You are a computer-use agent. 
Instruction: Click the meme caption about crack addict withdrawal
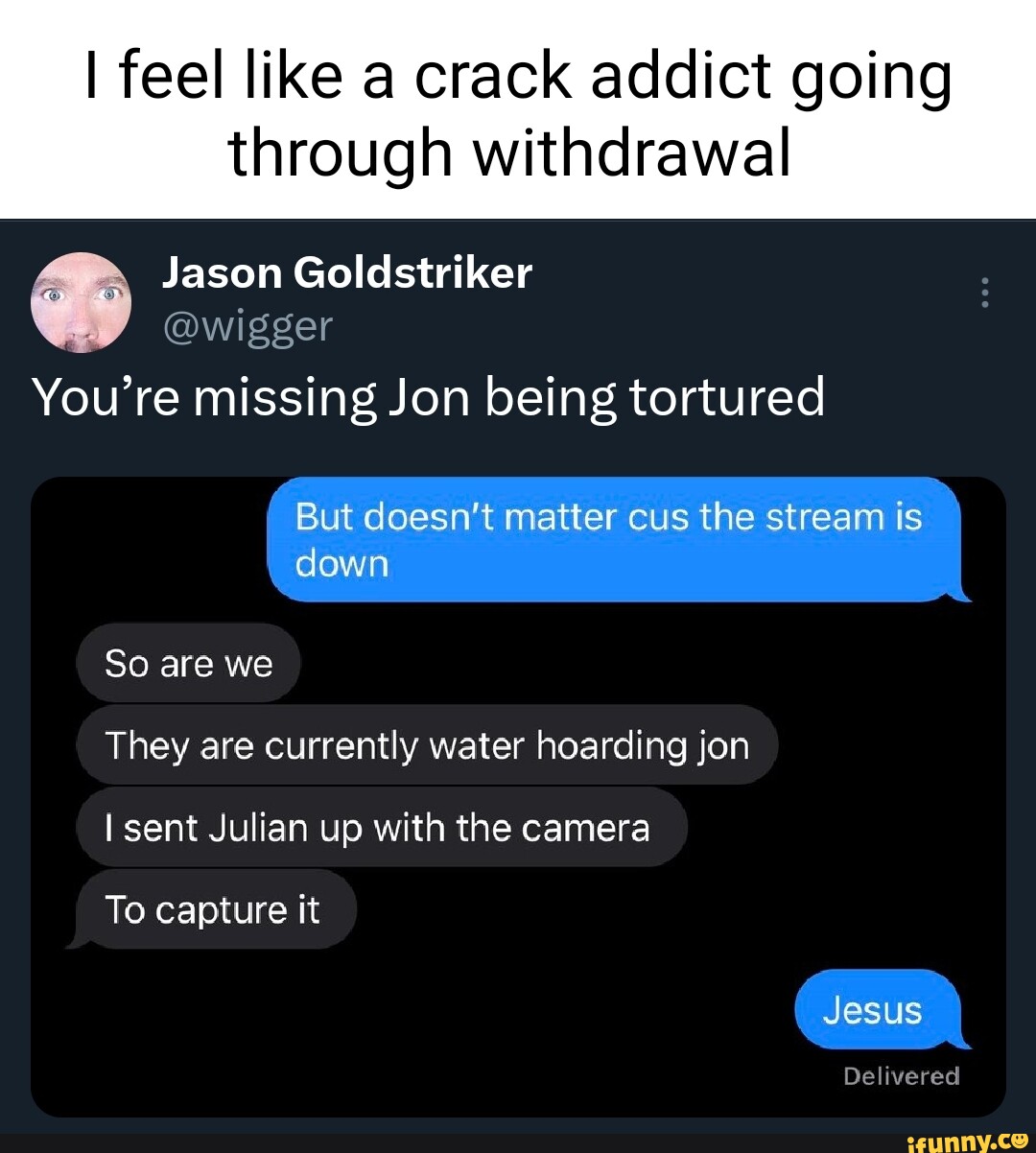pyautogui.click(x=518, y=113)
